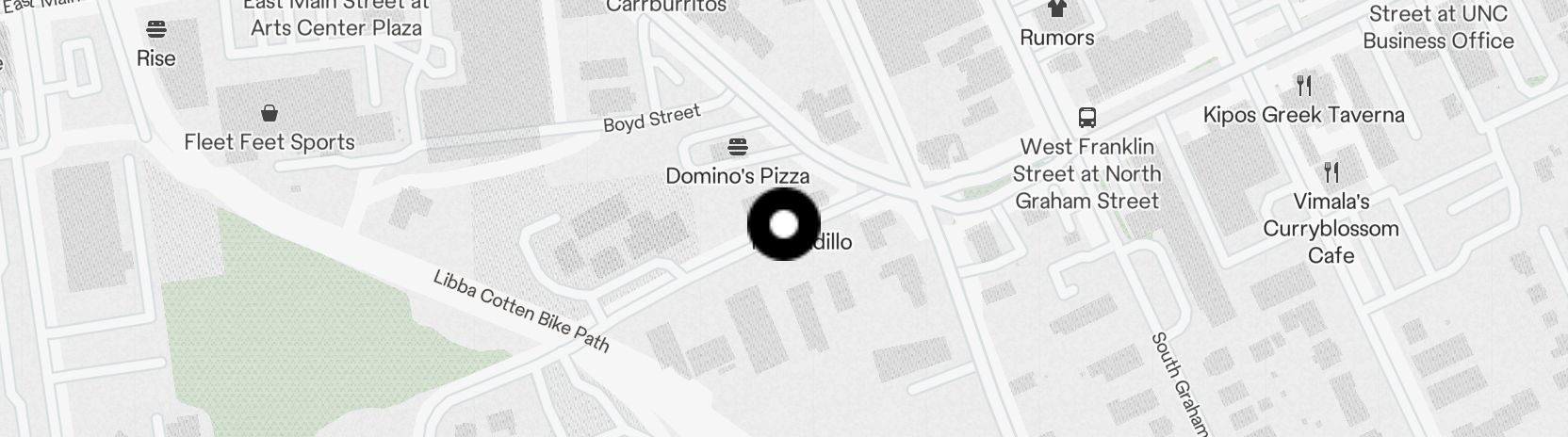Tap the black location pin marker
Image resolution: width=1568 pixels, height=437 pixels.
[784, 224]
